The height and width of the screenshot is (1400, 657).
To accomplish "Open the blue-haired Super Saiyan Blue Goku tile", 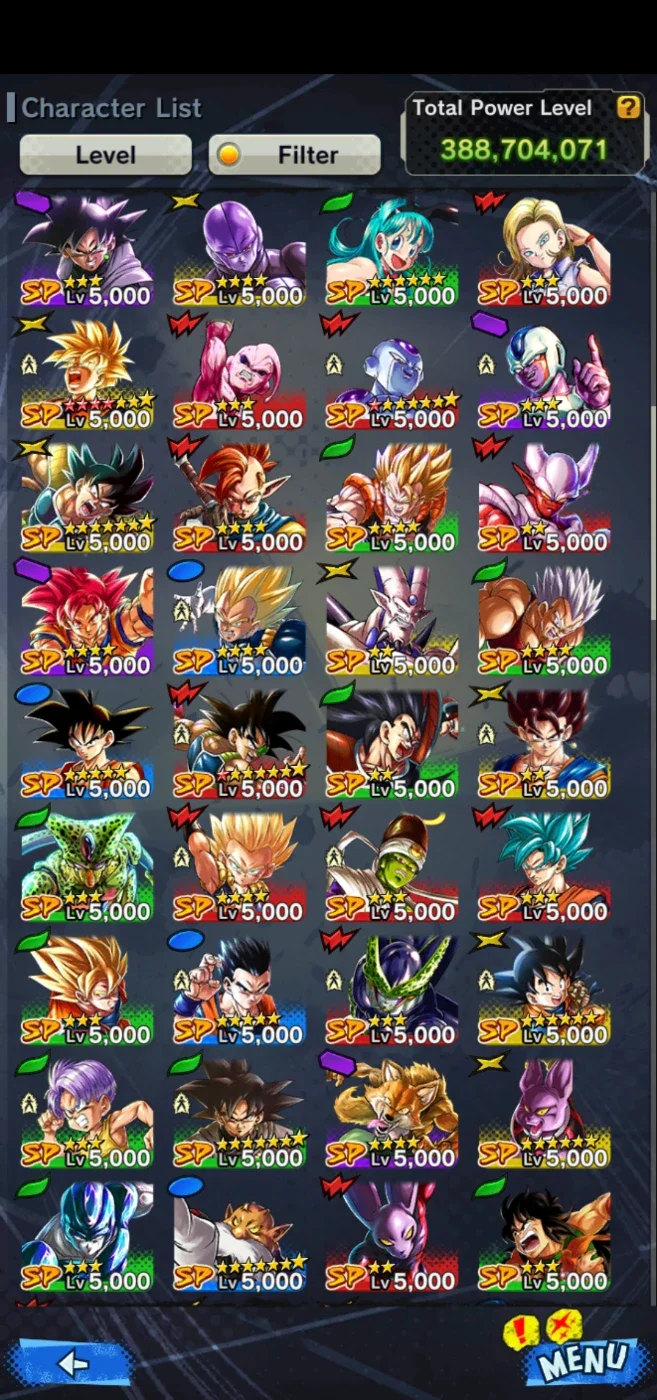I will [544, 866].
